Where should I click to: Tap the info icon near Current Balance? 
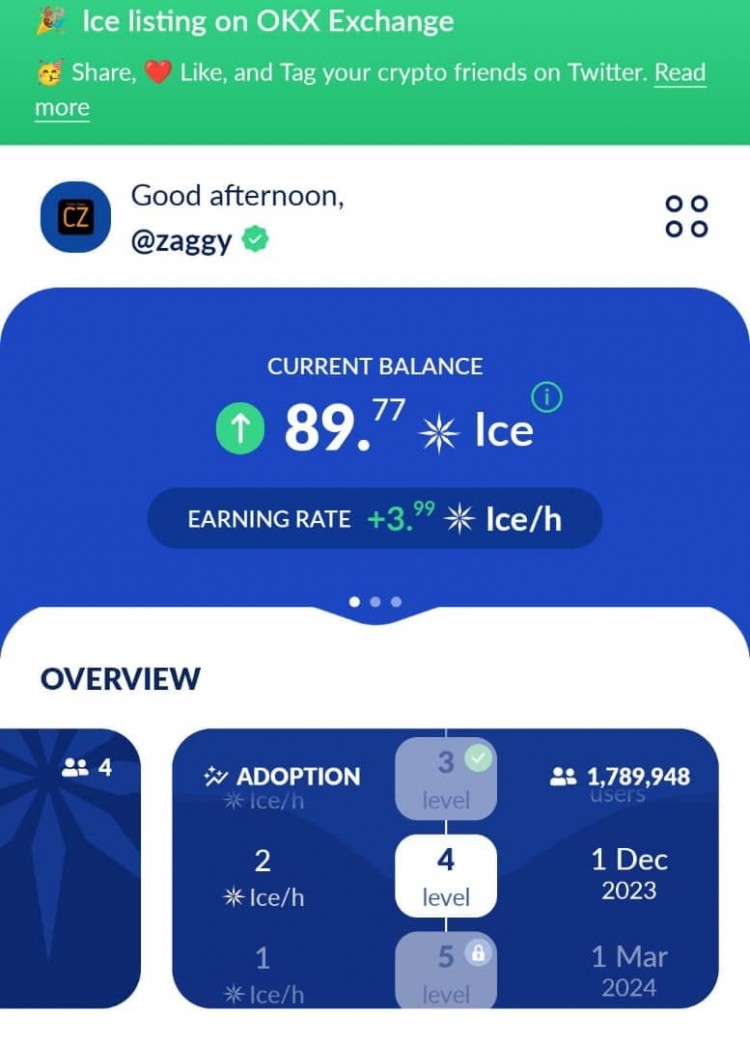click(545, 397)
